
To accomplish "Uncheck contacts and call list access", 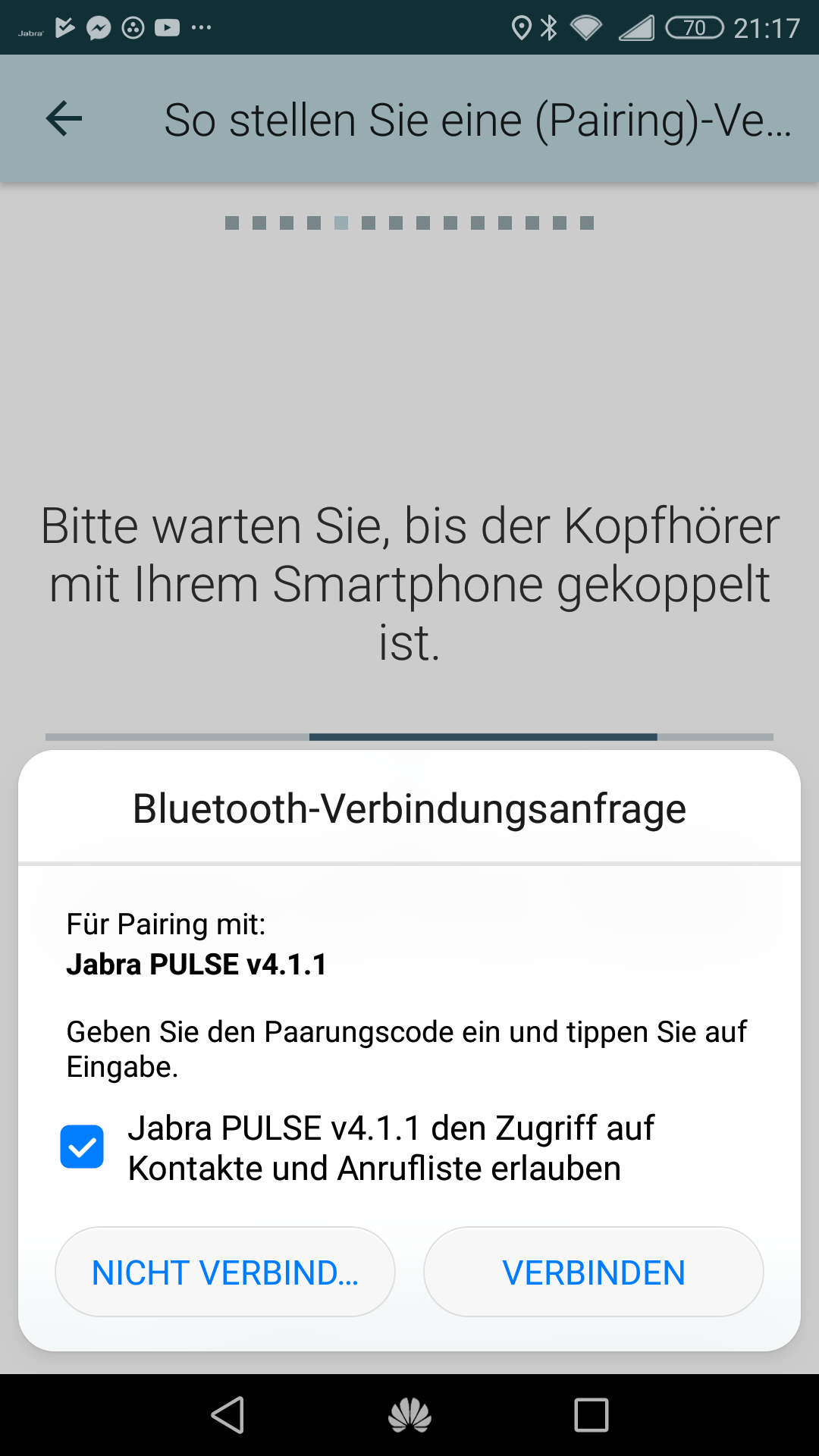I will (82, 1147).
